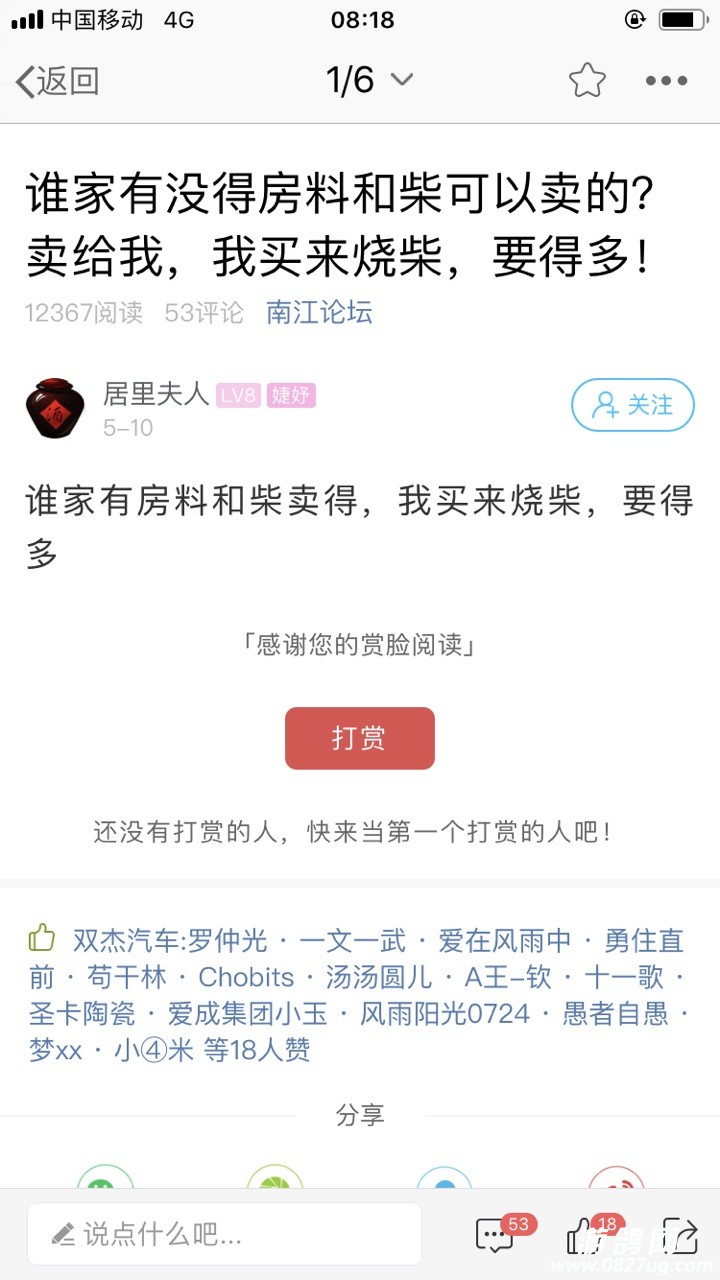Open the comments icon showing 53
This screenshot has width=720, height=1280.
point(496,1236)
